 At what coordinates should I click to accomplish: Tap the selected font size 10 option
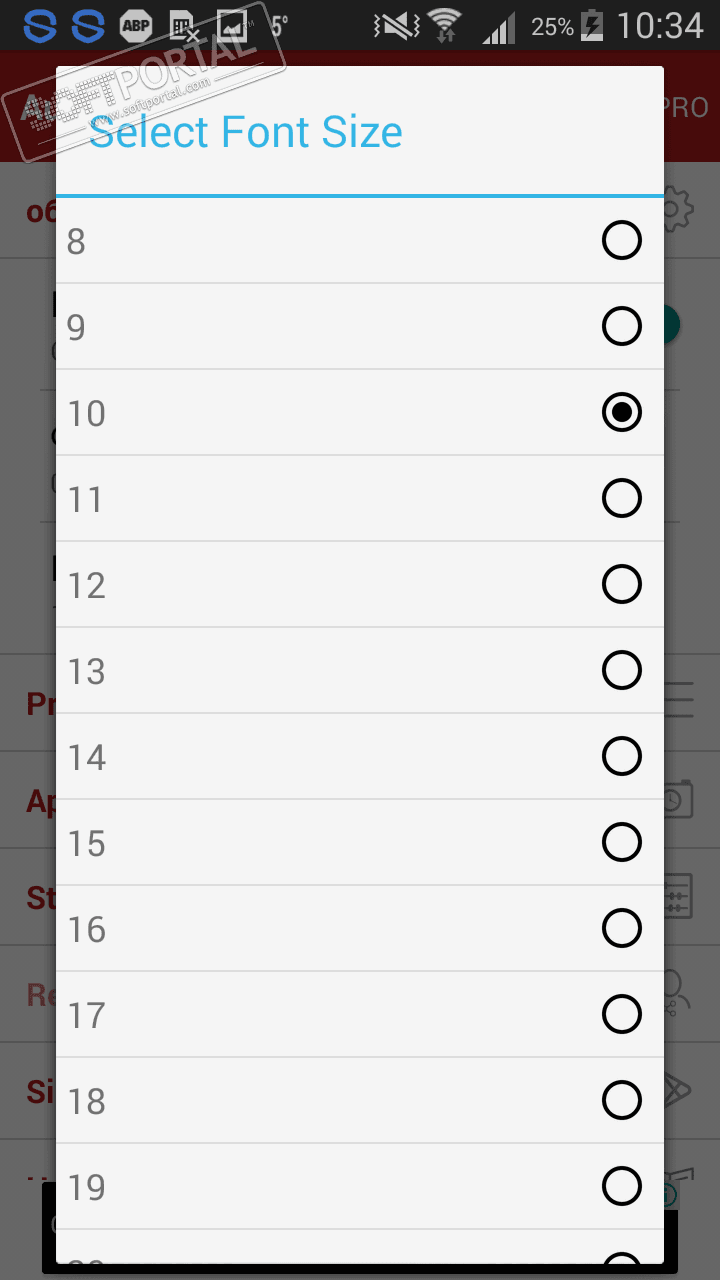coord(360,413)
